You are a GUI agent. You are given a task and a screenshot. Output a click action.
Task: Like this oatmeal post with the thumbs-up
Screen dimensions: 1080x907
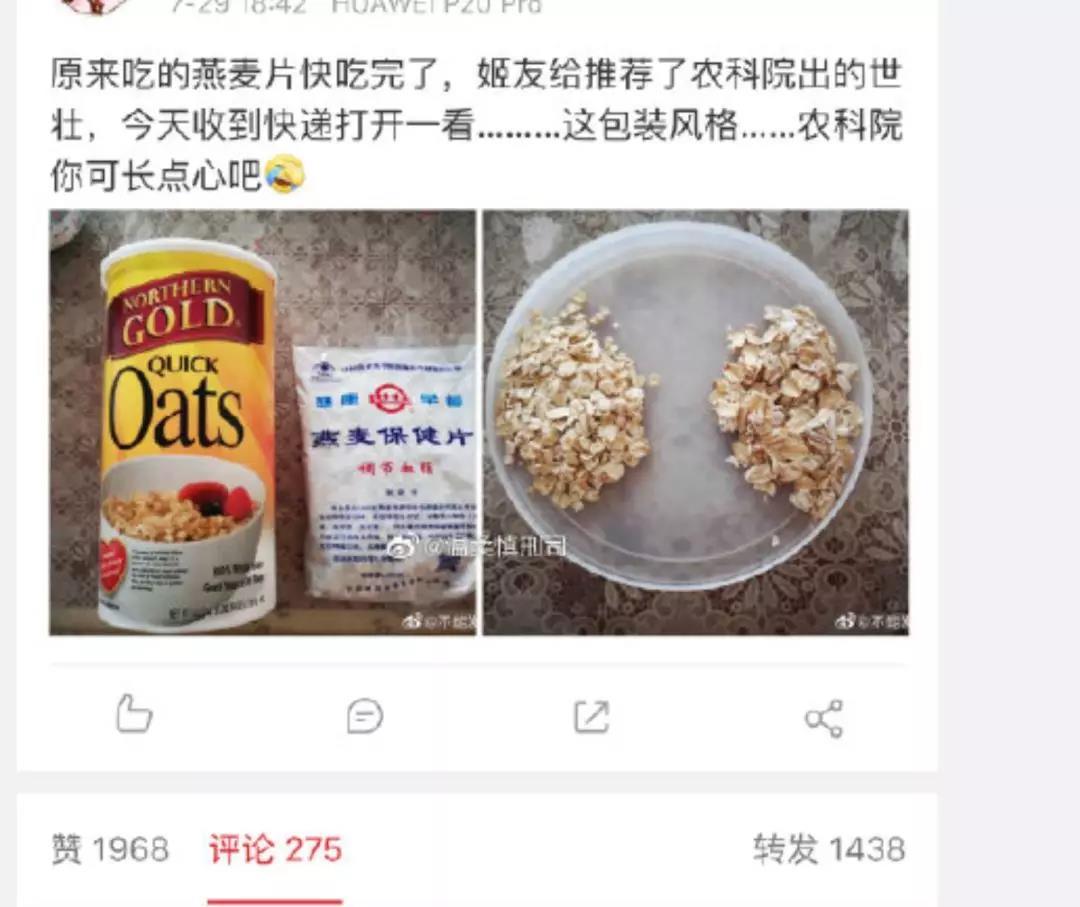134,715
